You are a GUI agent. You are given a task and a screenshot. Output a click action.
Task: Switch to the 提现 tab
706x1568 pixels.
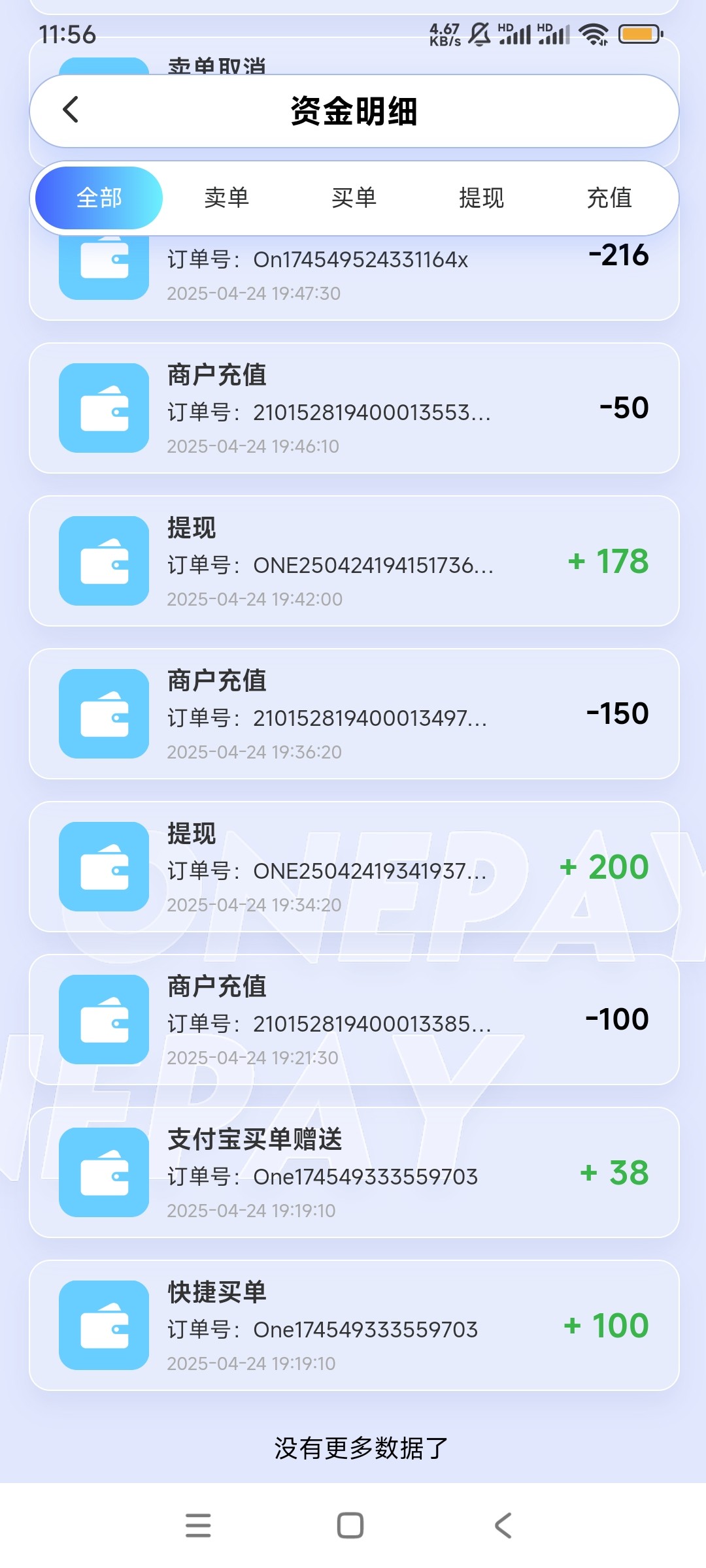481,198
